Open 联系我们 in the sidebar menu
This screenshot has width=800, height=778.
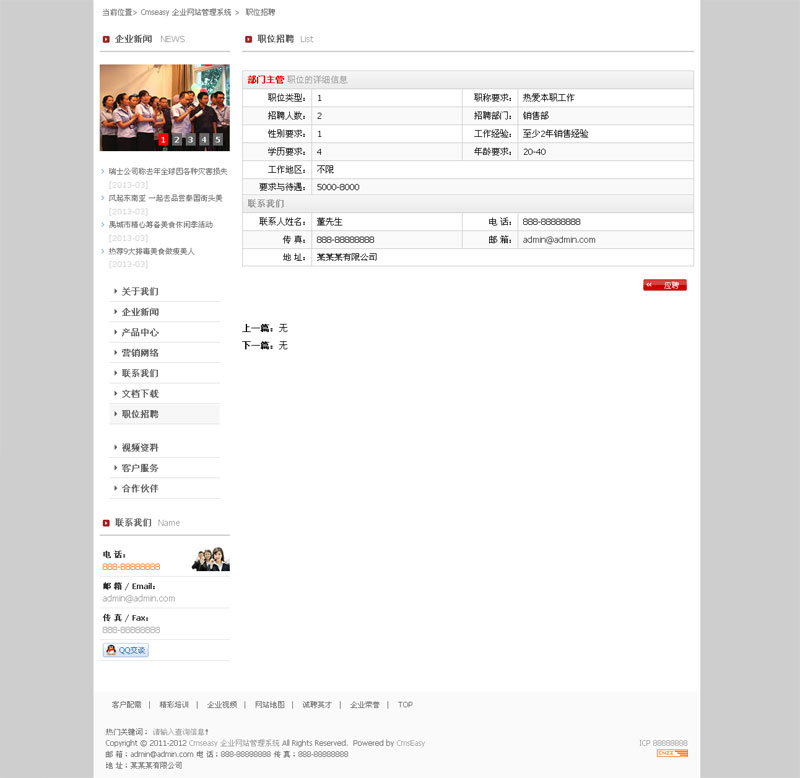(140, 373)
